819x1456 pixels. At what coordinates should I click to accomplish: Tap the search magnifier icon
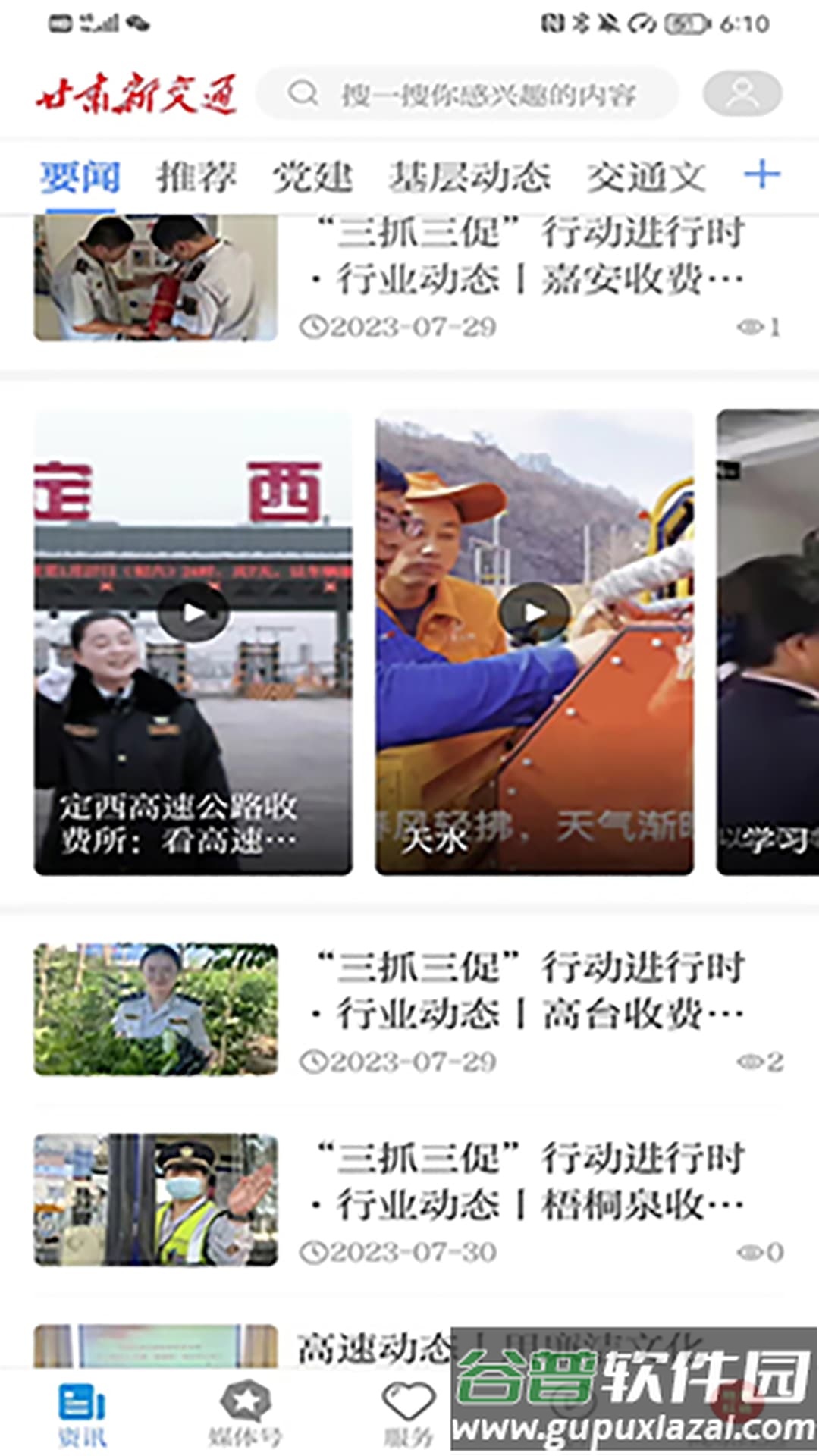pos(303,93)
